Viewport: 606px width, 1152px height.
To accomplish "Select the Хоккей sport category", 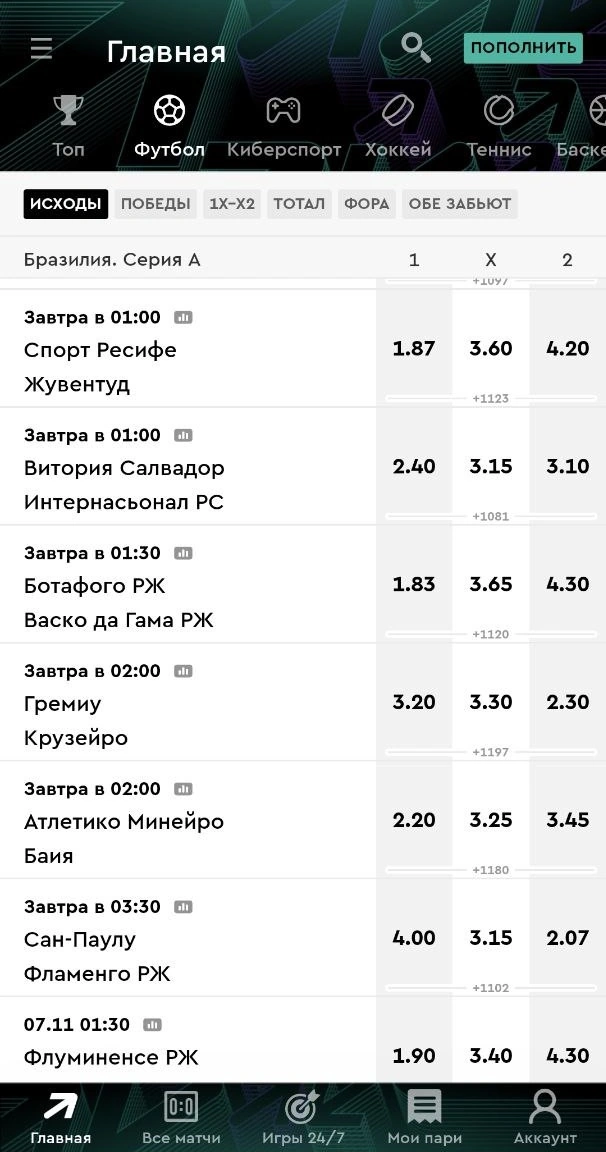I will click(x=398, y=127).
